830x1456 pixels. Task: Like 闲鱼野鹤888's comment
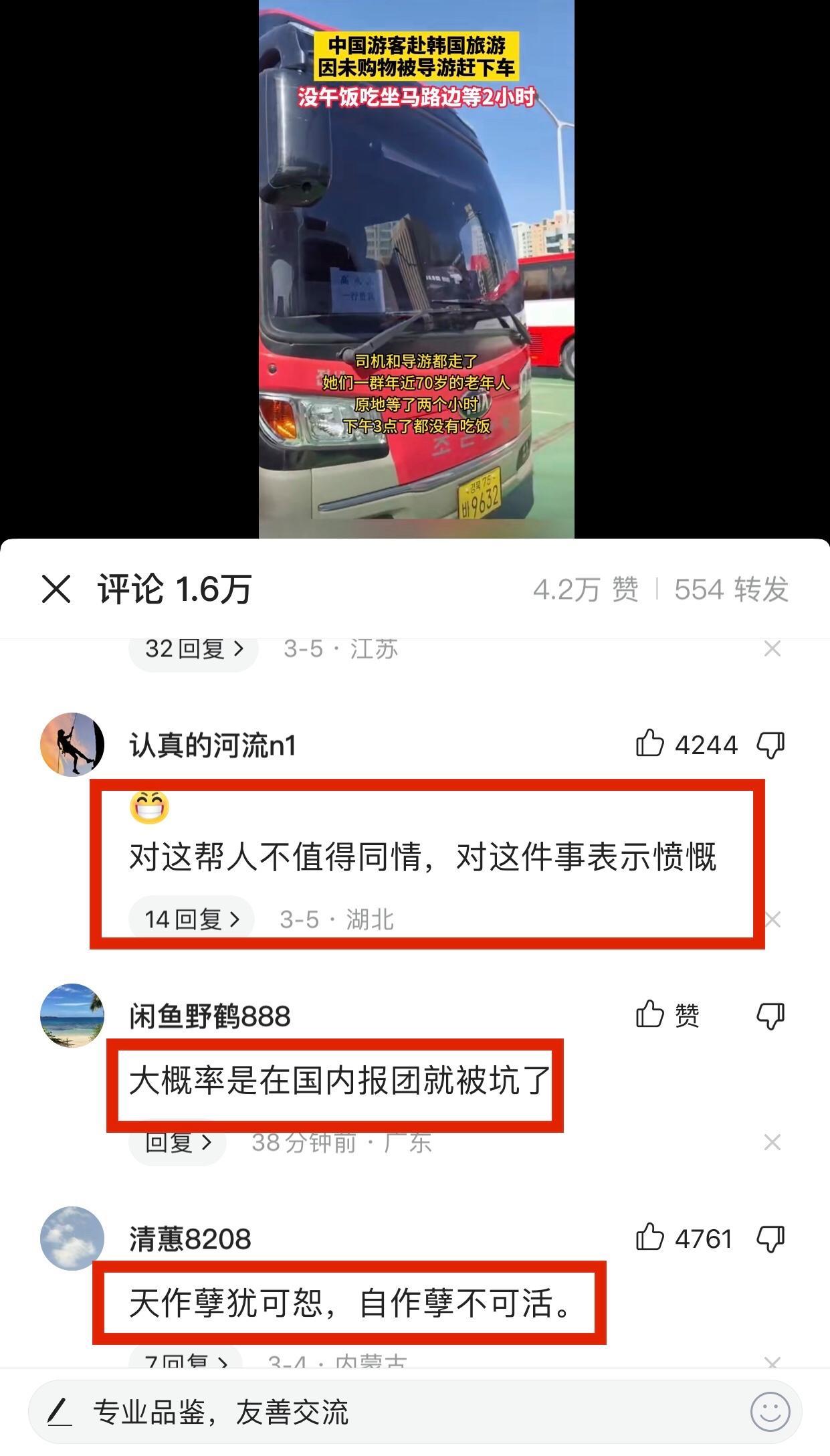pos(650,1015)
